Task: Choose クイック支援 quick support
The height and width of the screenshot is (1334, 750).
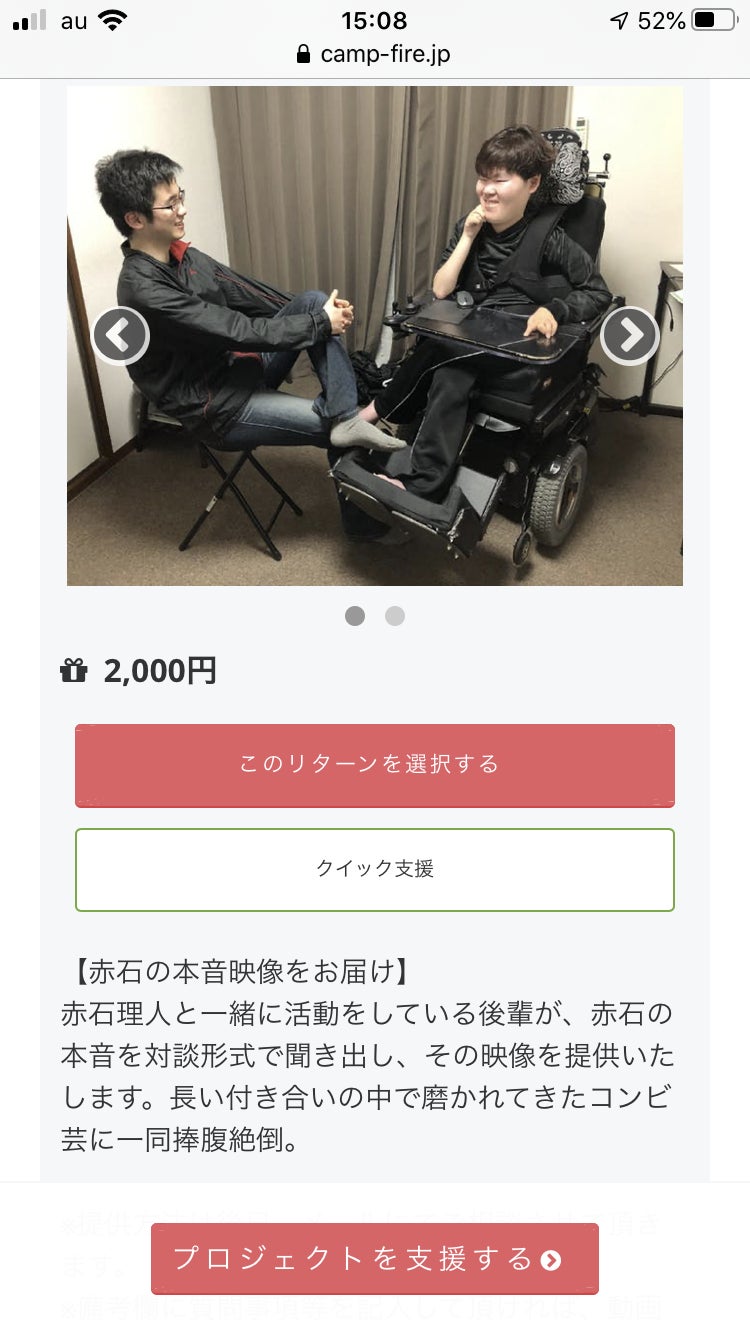Action: [375, 869]
